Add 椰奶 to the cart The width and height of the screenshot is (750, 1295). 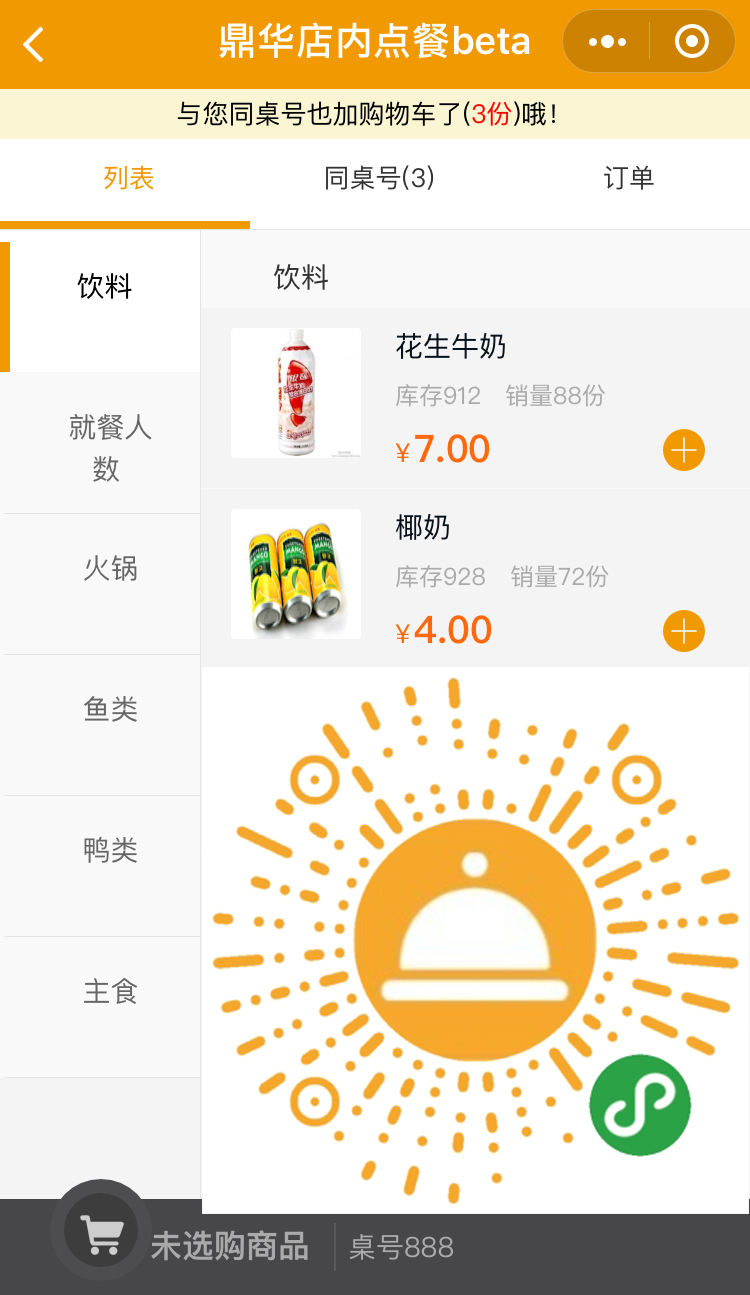tap(684, 632)
